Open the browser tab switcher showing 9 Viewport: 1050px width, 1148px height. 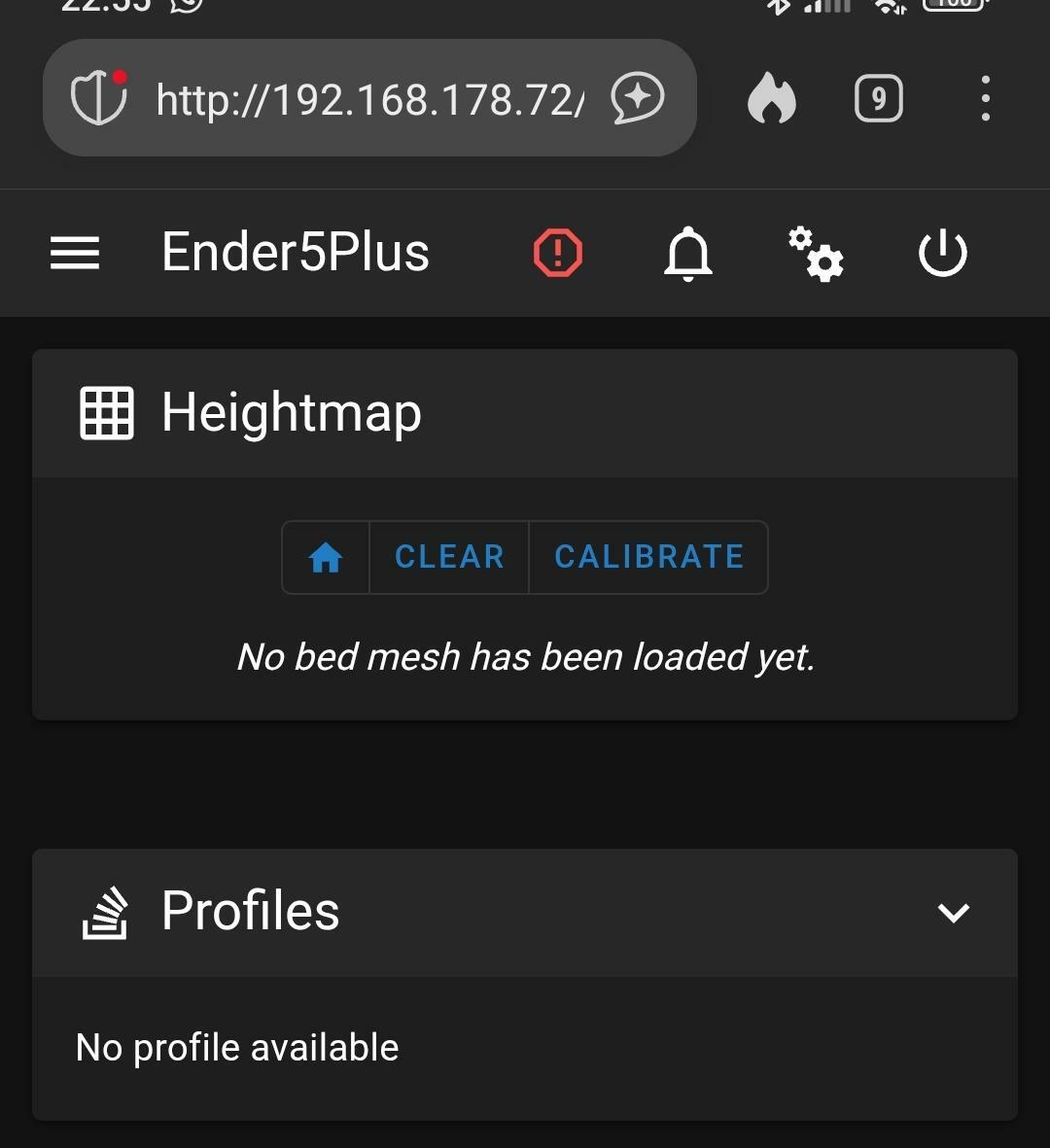click(x=879, y=99)
